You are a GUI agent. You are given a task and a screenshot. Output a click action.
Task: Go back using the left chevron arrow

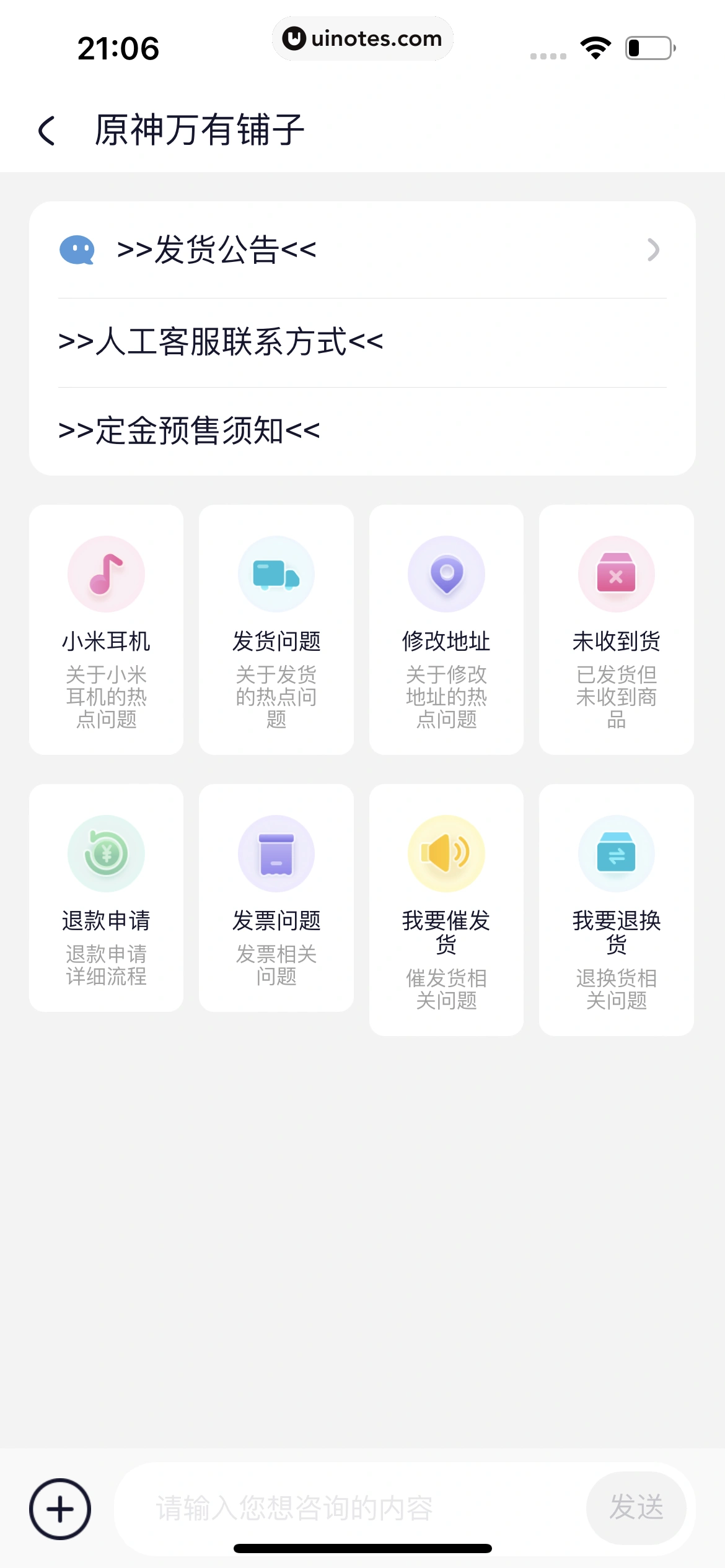click(48, 127)
